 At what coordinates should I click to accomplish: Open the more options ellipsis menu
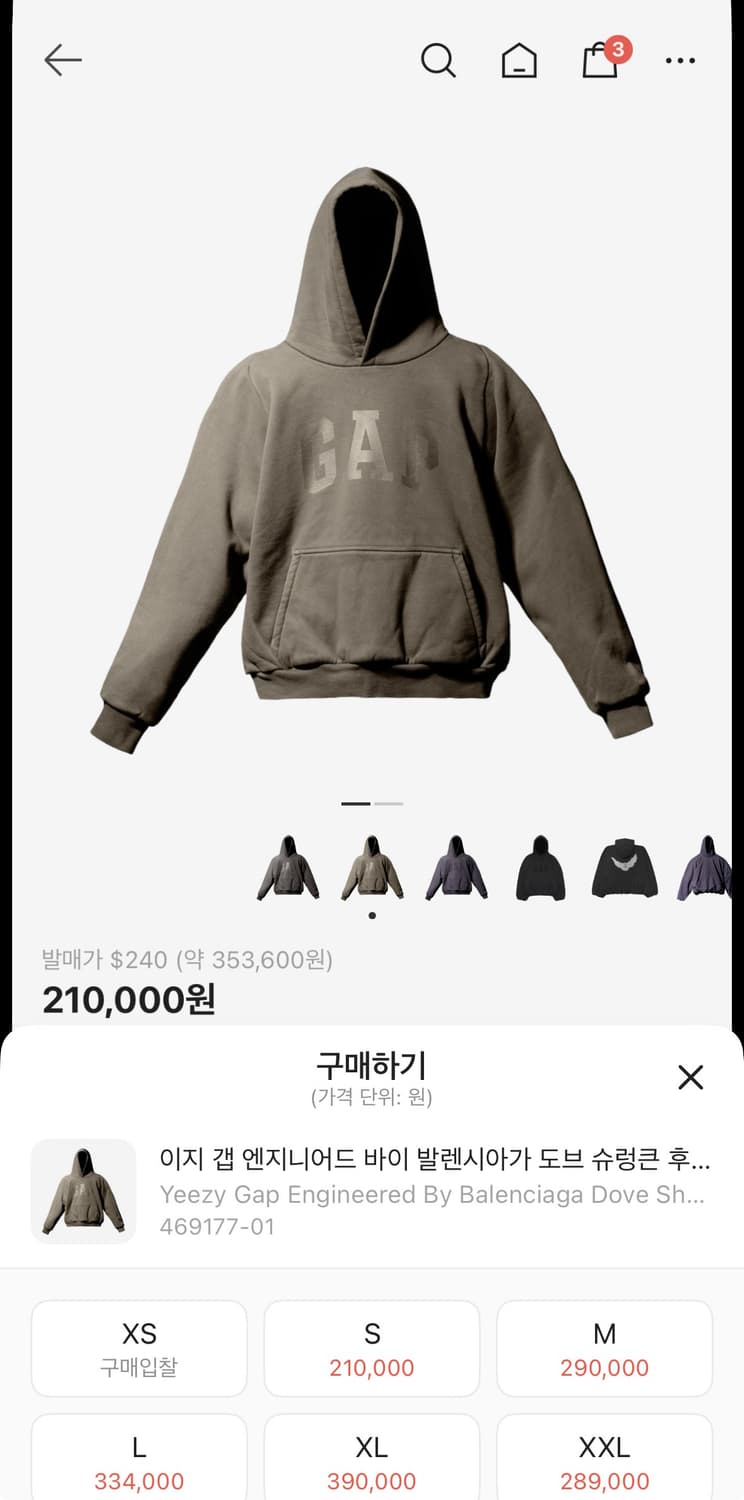tap(680, 62)
